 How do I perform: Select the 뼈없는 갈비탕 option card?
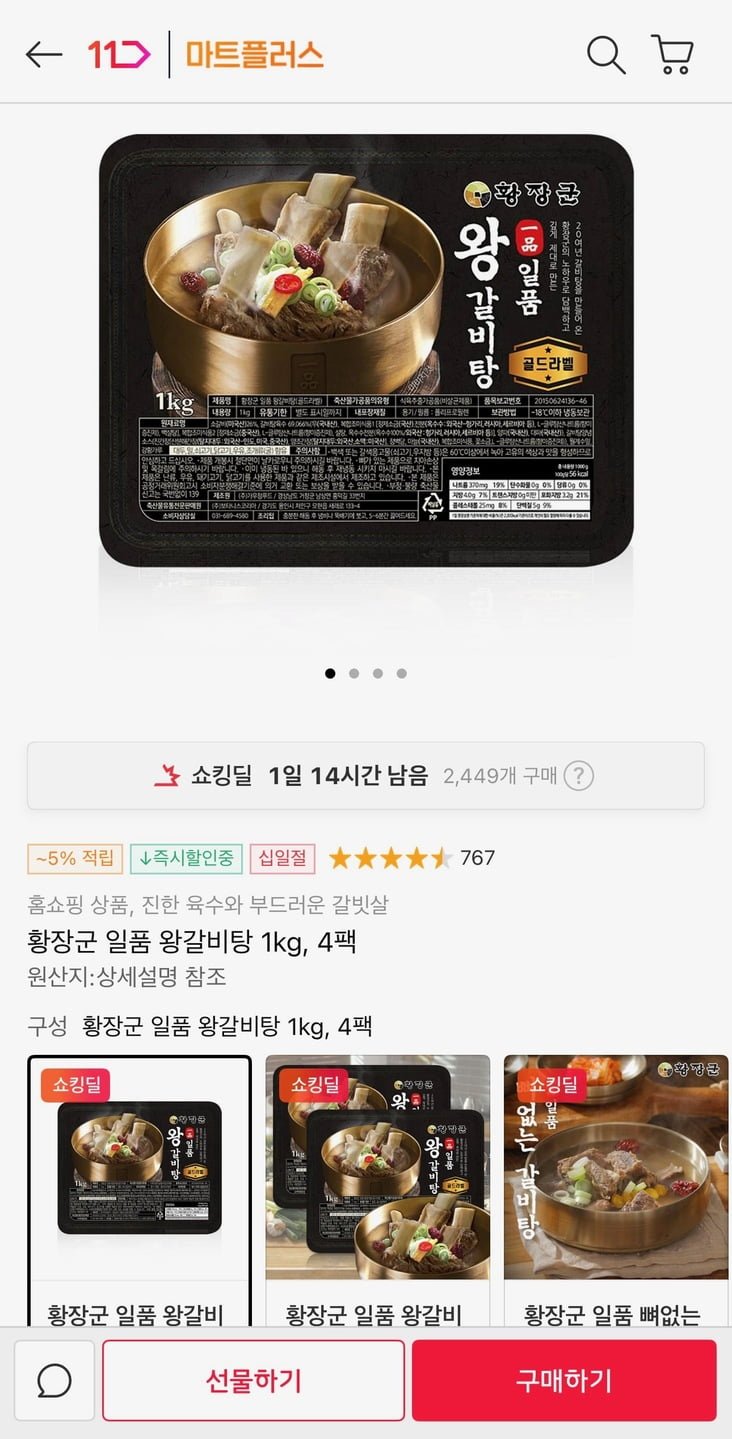click(616, 1190)
